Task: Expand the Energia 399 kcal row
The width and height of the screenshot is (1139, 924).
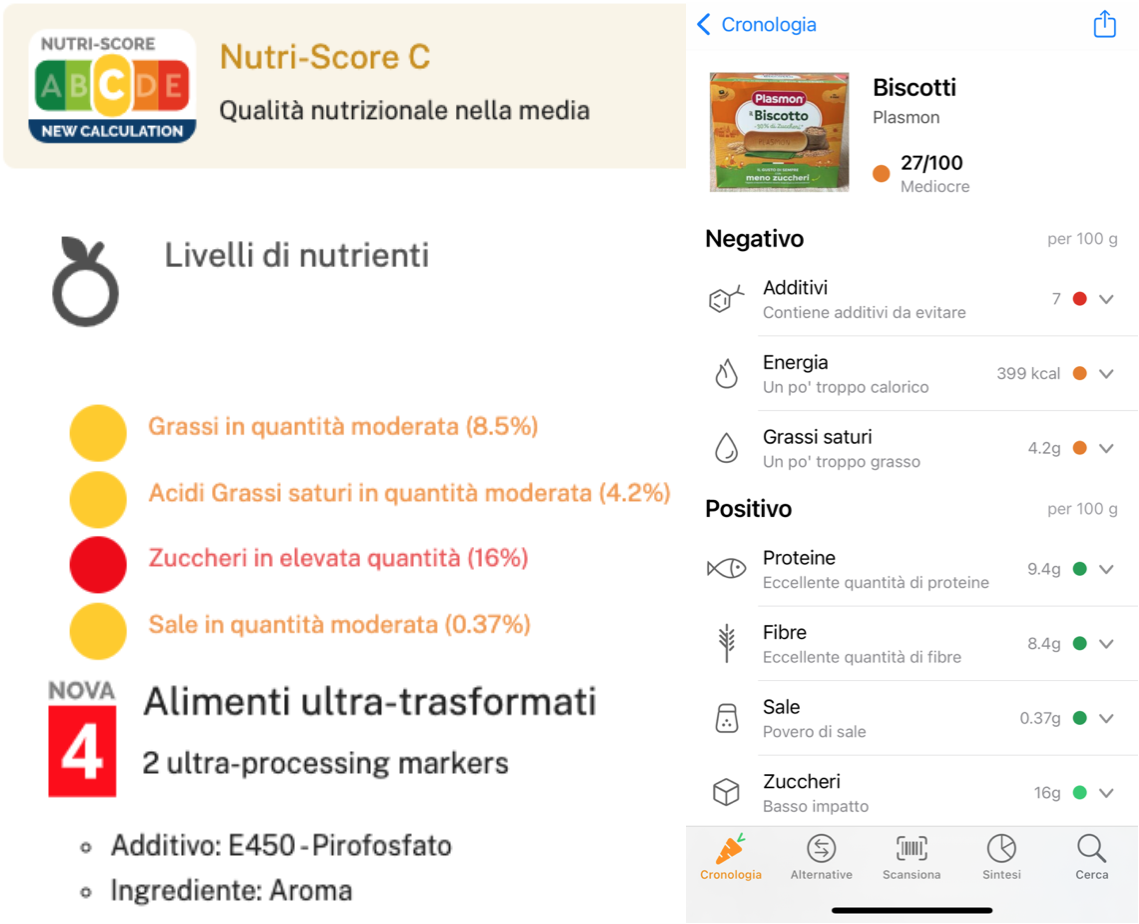Action: point(1105,374)
